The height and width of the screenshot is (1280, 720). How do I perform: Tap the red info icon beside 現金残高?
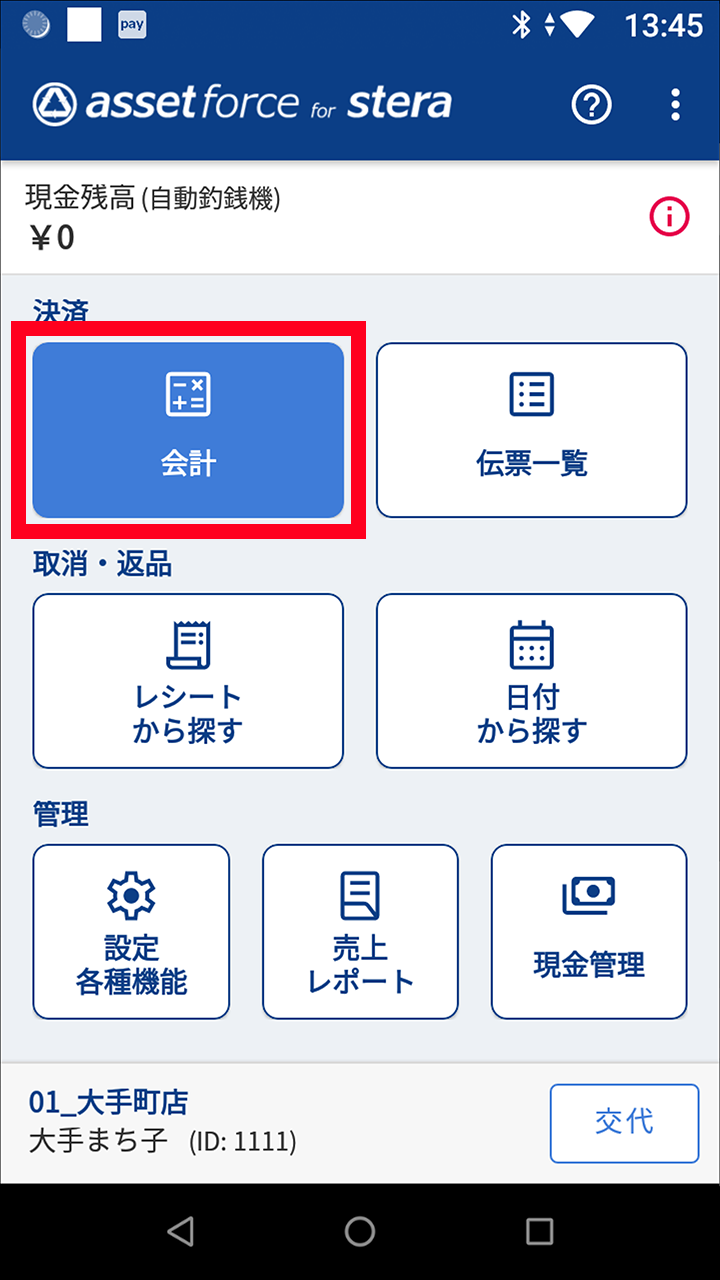(x=668, y=216)
